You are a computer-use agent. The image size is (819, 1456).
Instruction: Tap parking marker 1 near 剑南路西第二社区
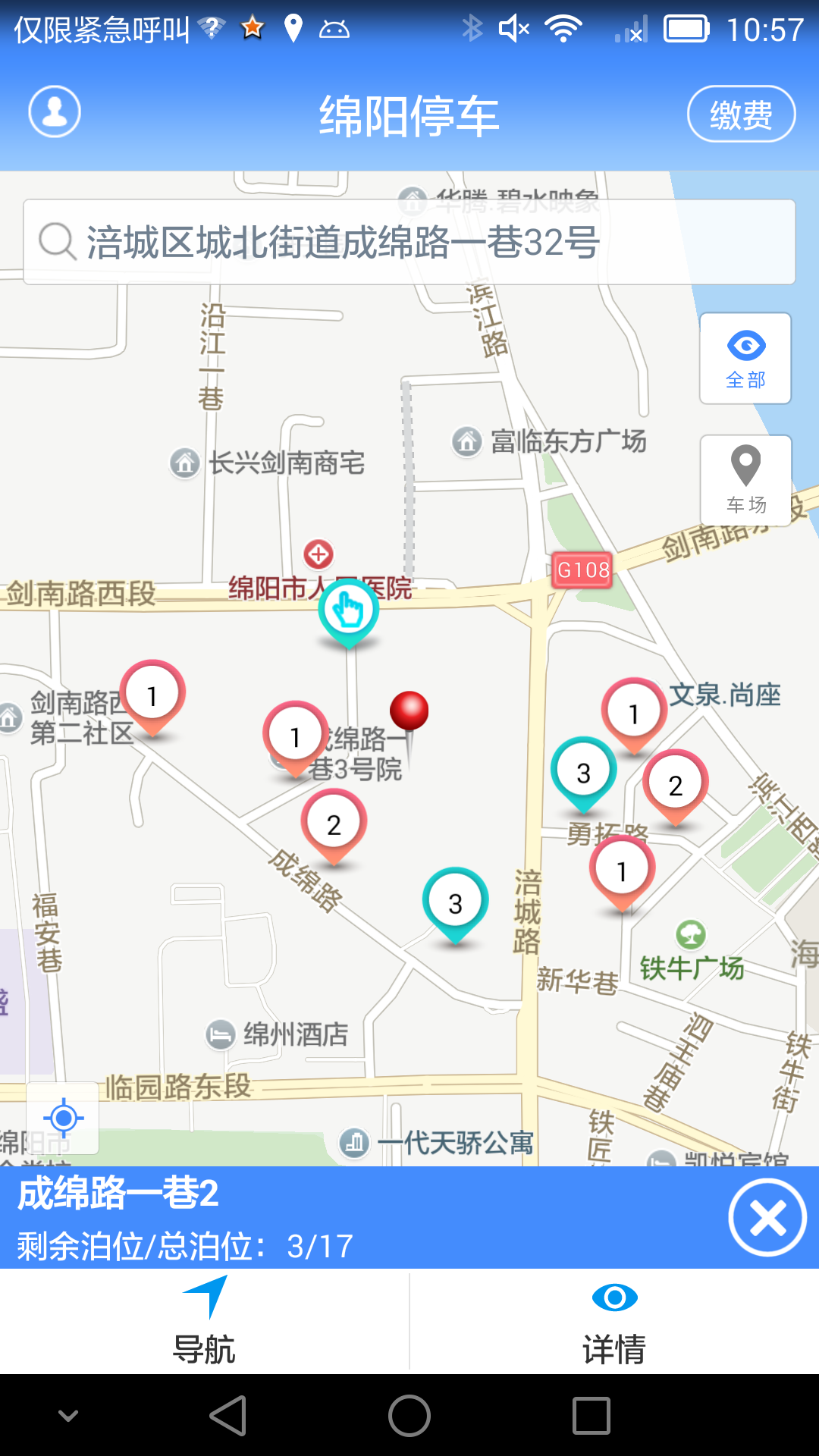[x=152, y=695]
